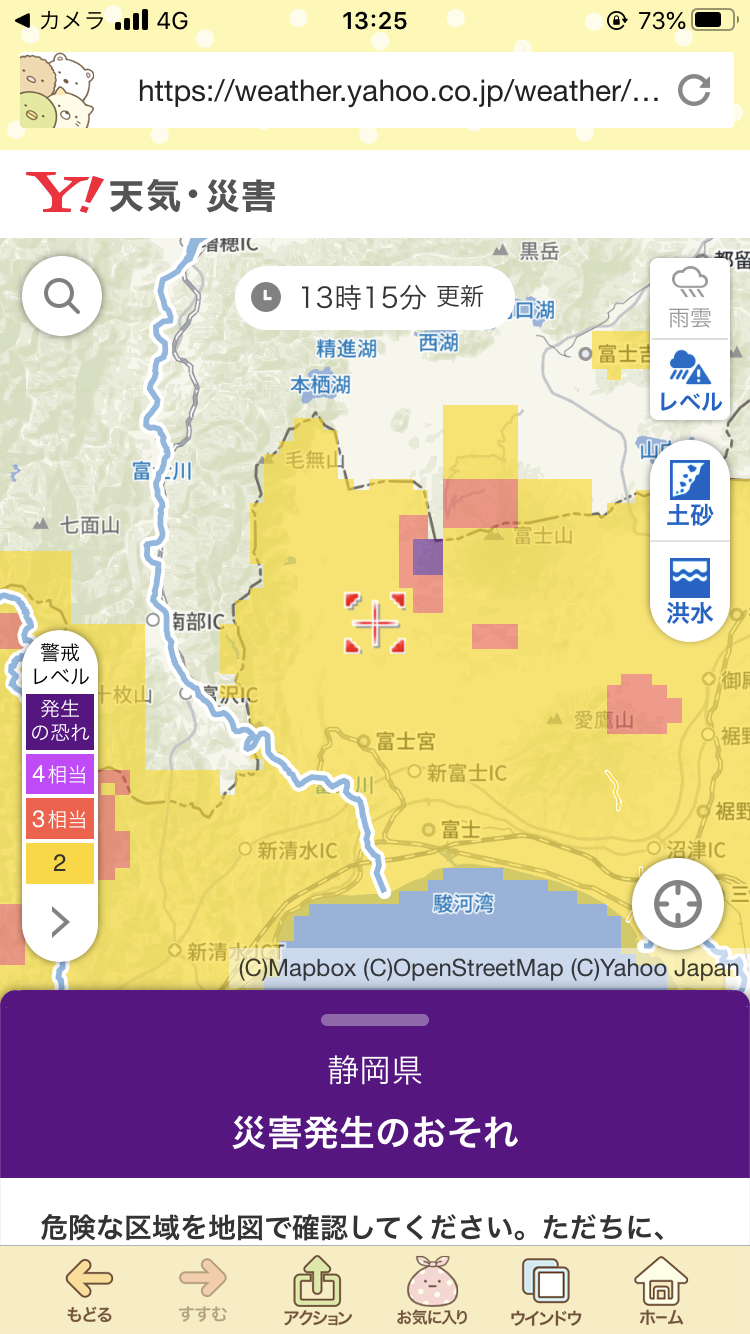Screen dimensions: 750x1334
Task: Tap the weather.yahoo.co.jp URL field
Action: (398, 91)
